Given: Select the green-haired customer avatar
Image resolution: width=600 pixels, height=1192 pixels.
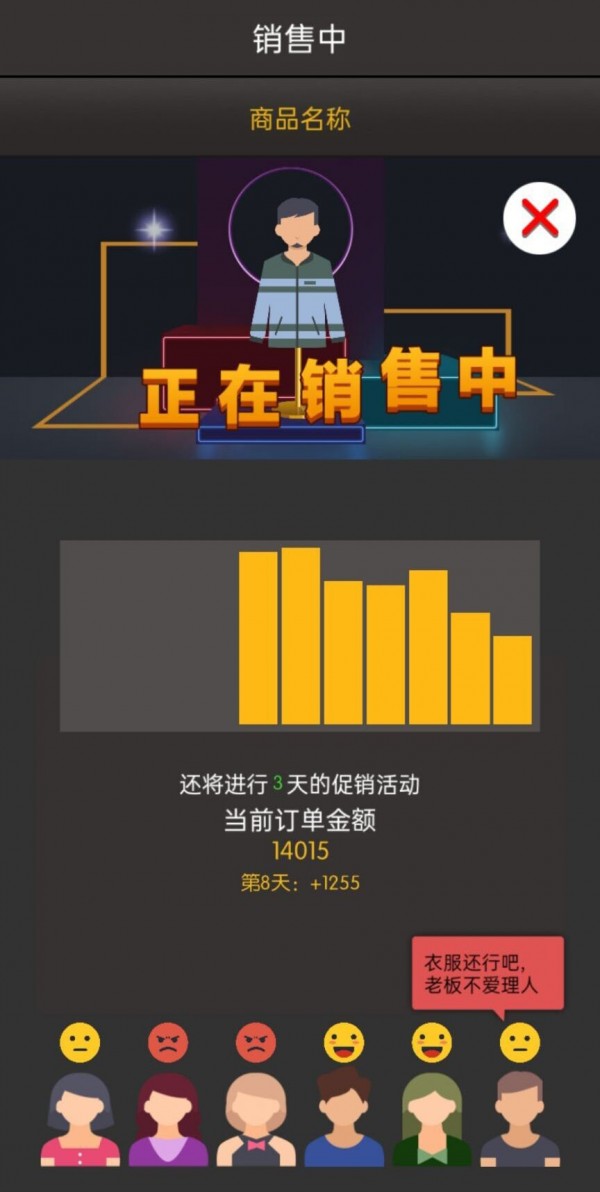Looking at the screenshot, I should click(431, 1118).
